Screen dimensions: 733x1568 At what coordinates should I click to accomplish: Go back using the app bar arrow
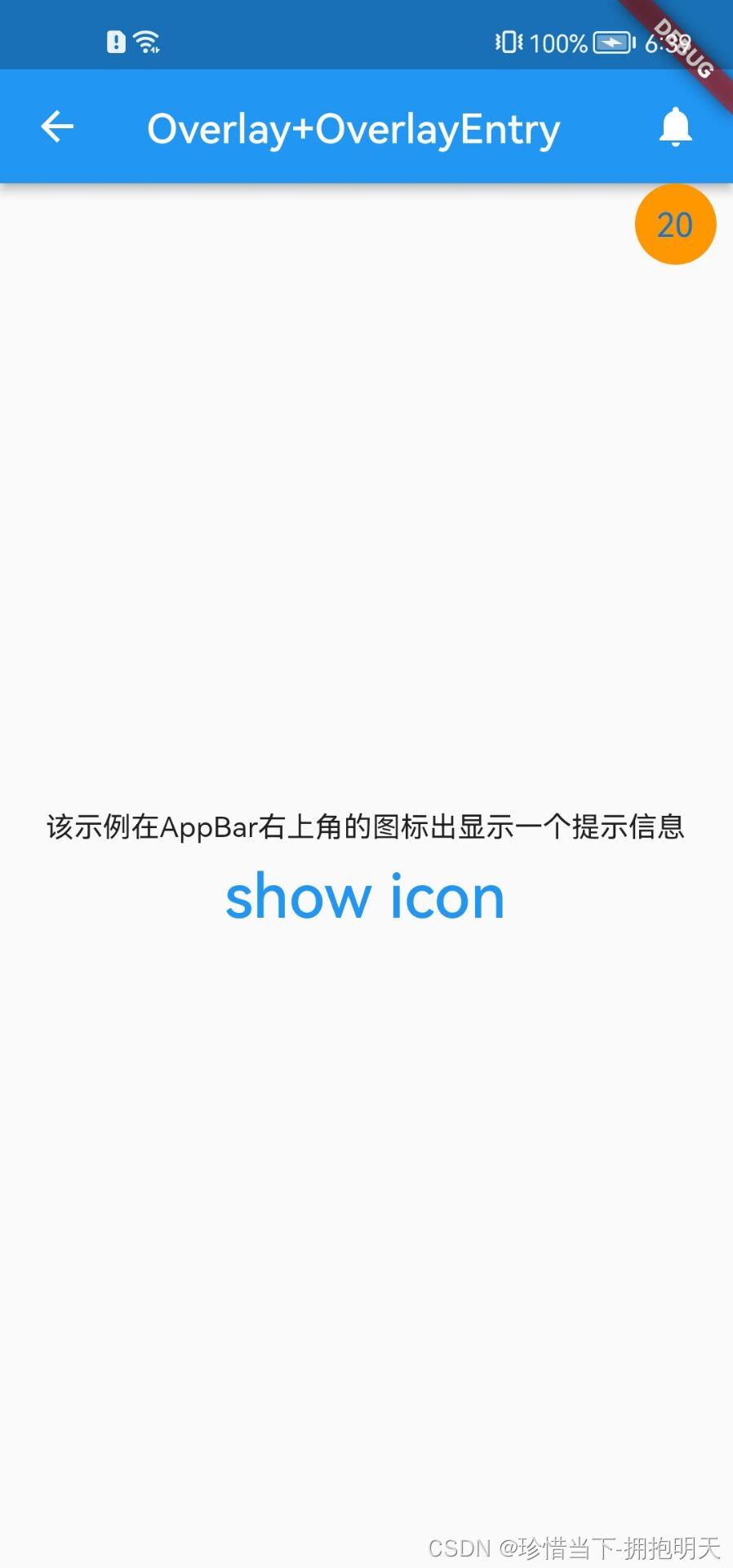pos(57,127)
